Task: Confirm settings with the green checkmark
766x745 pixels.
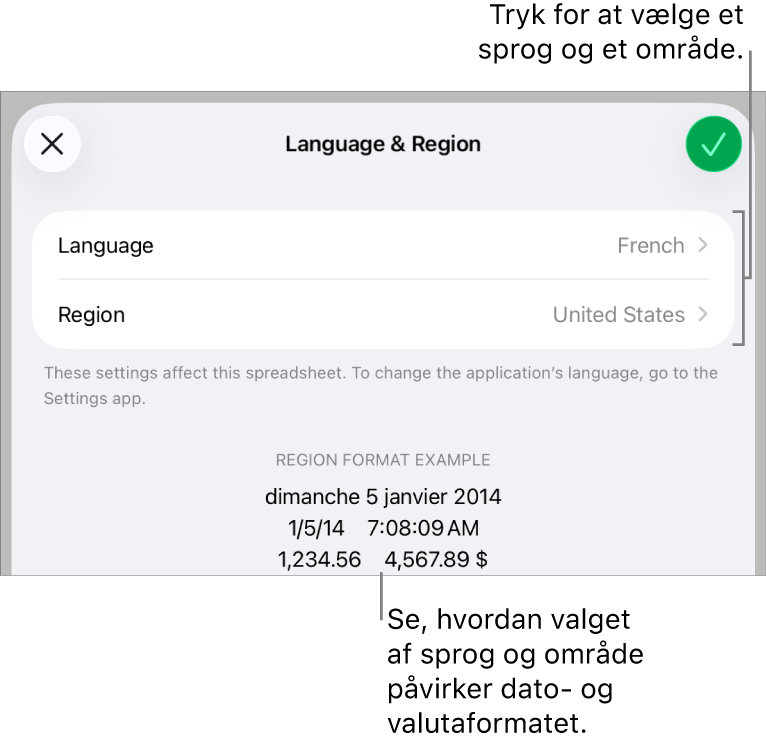Action: coord(713,144)
